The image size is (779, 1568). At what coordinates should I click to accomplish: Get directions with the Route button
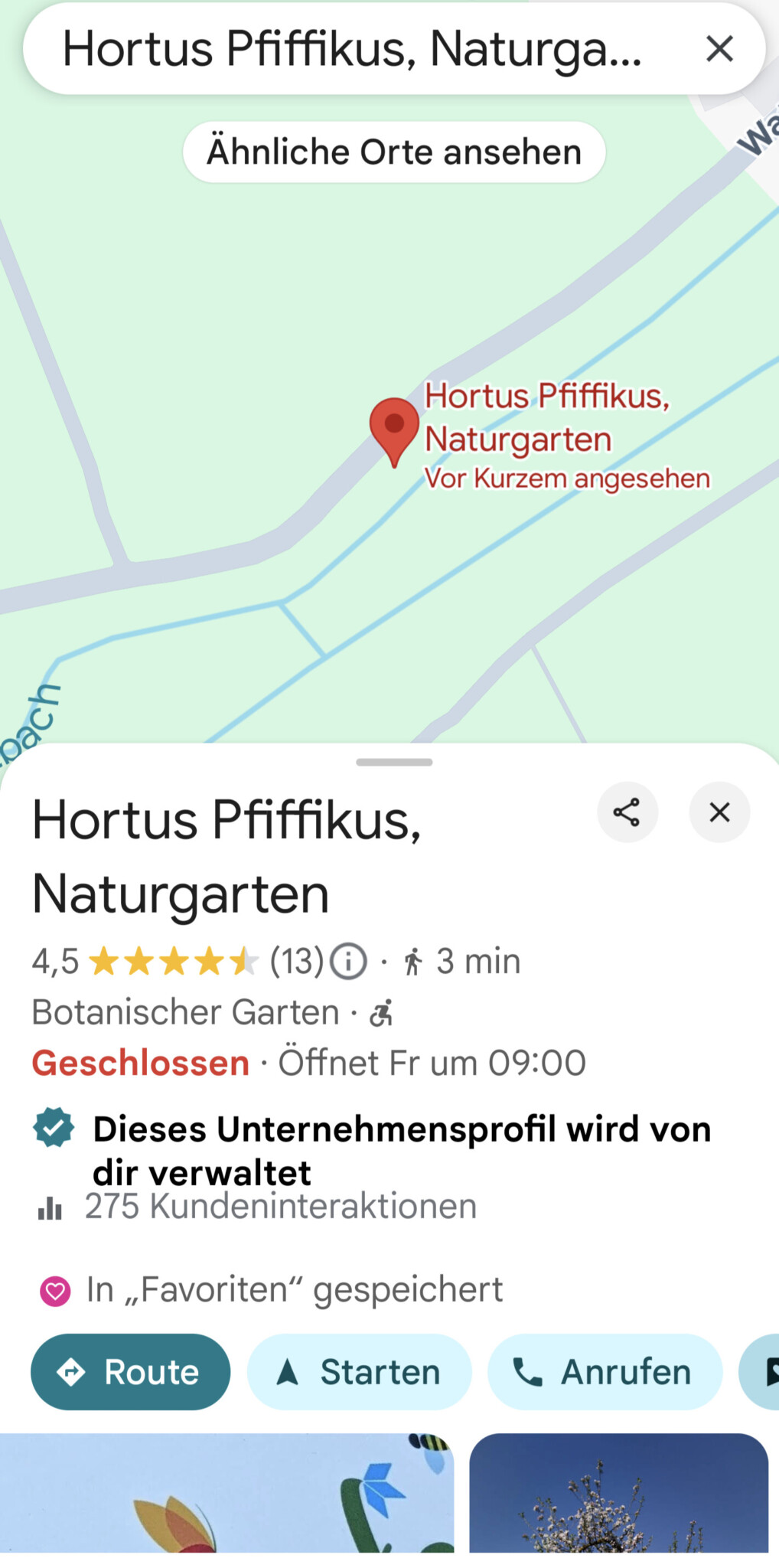point(130,1372)
